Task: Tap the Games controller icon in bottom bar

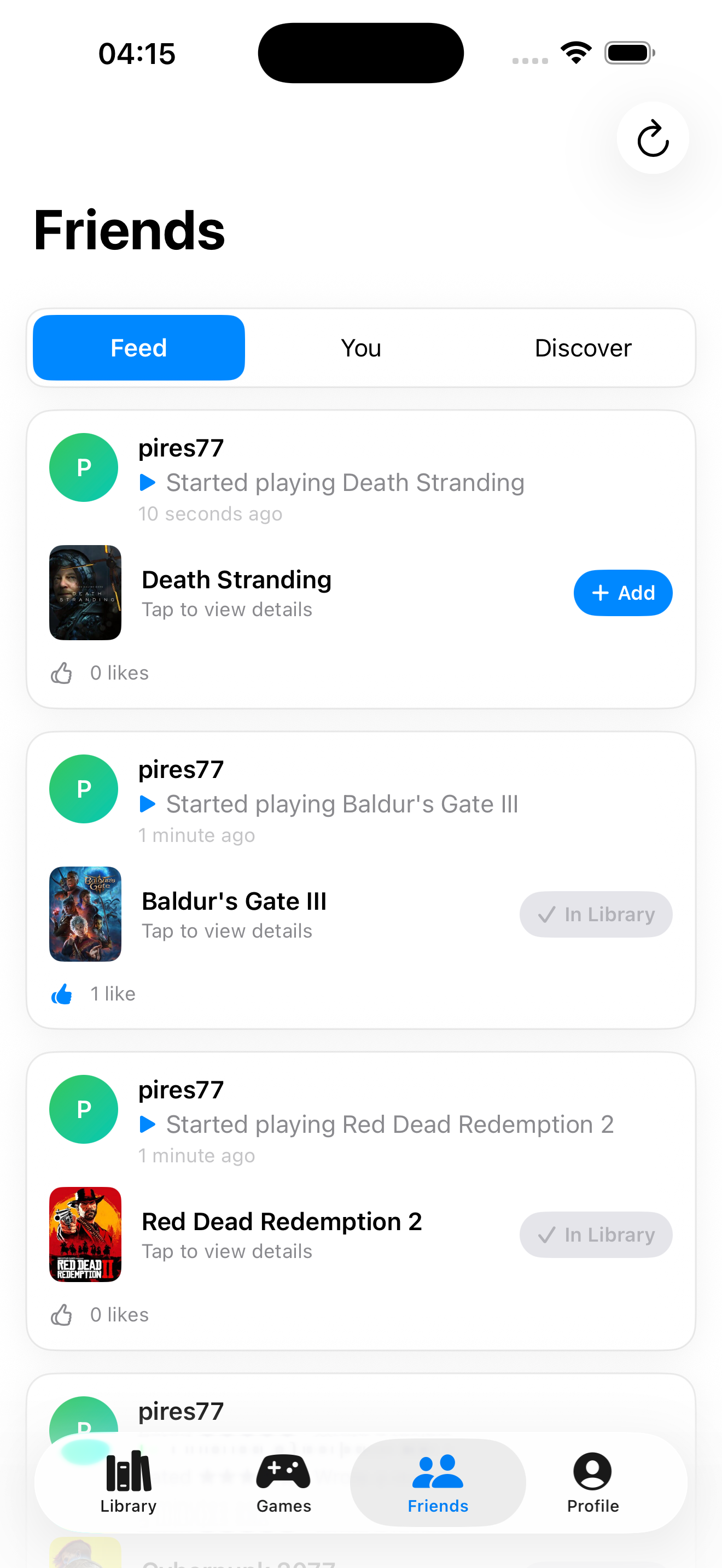Action: (x=284, y=1476)
